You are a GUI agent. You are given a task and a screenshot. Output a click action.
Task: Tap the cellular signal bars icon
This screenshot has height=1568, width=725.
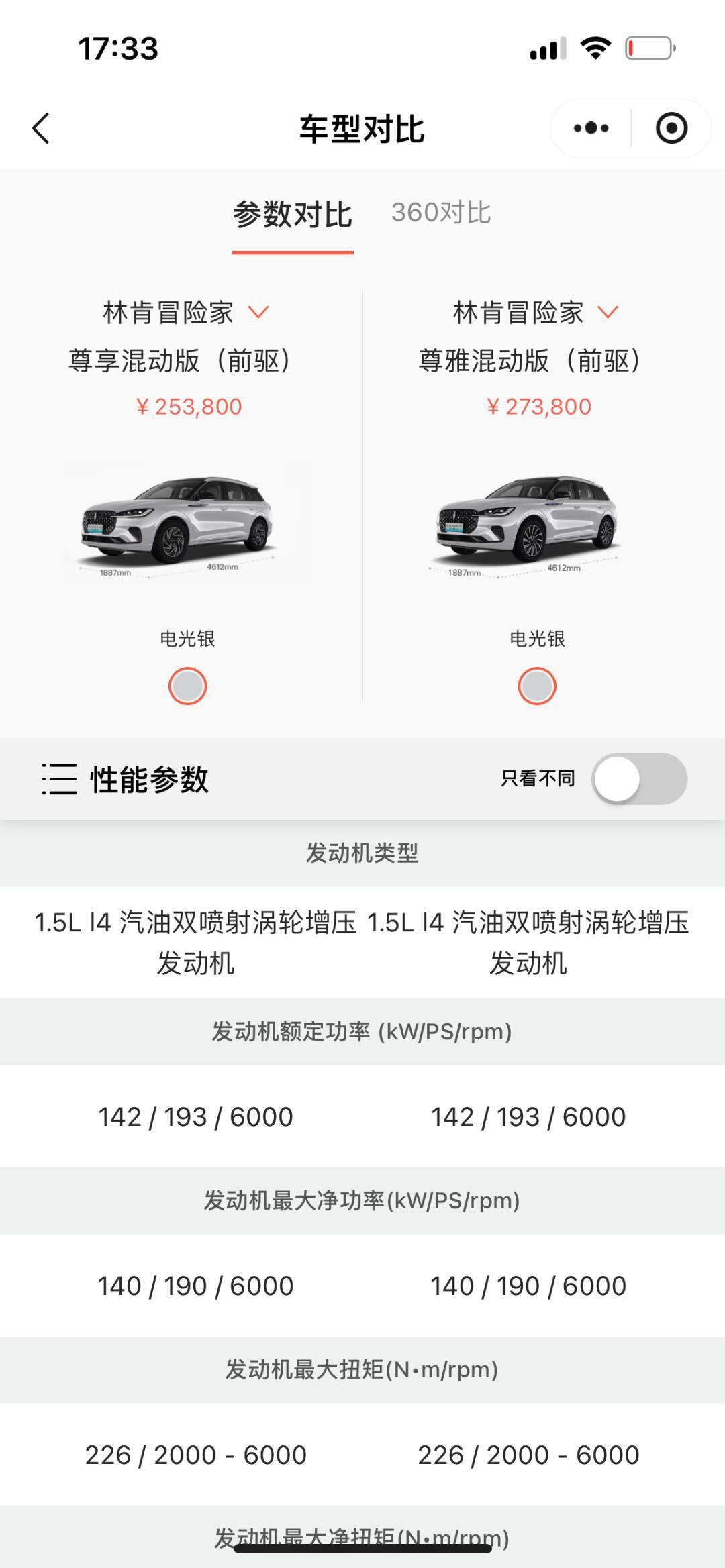[547, 48]
